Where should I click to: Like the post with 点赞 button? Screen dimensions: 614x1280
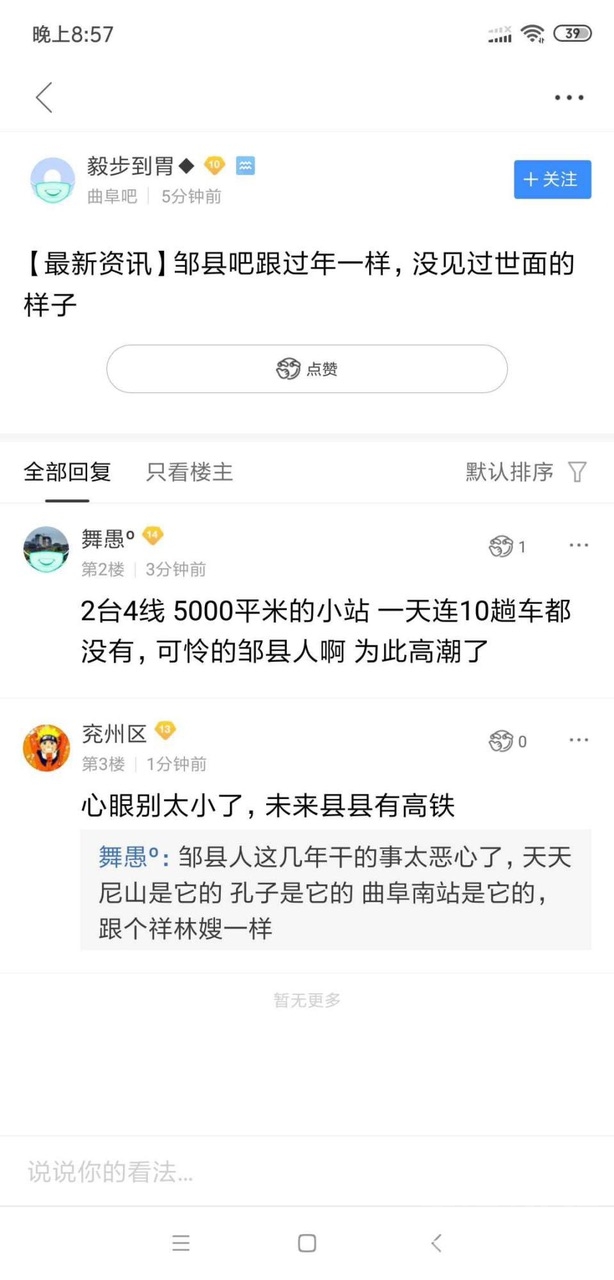(x=307, y=369)
